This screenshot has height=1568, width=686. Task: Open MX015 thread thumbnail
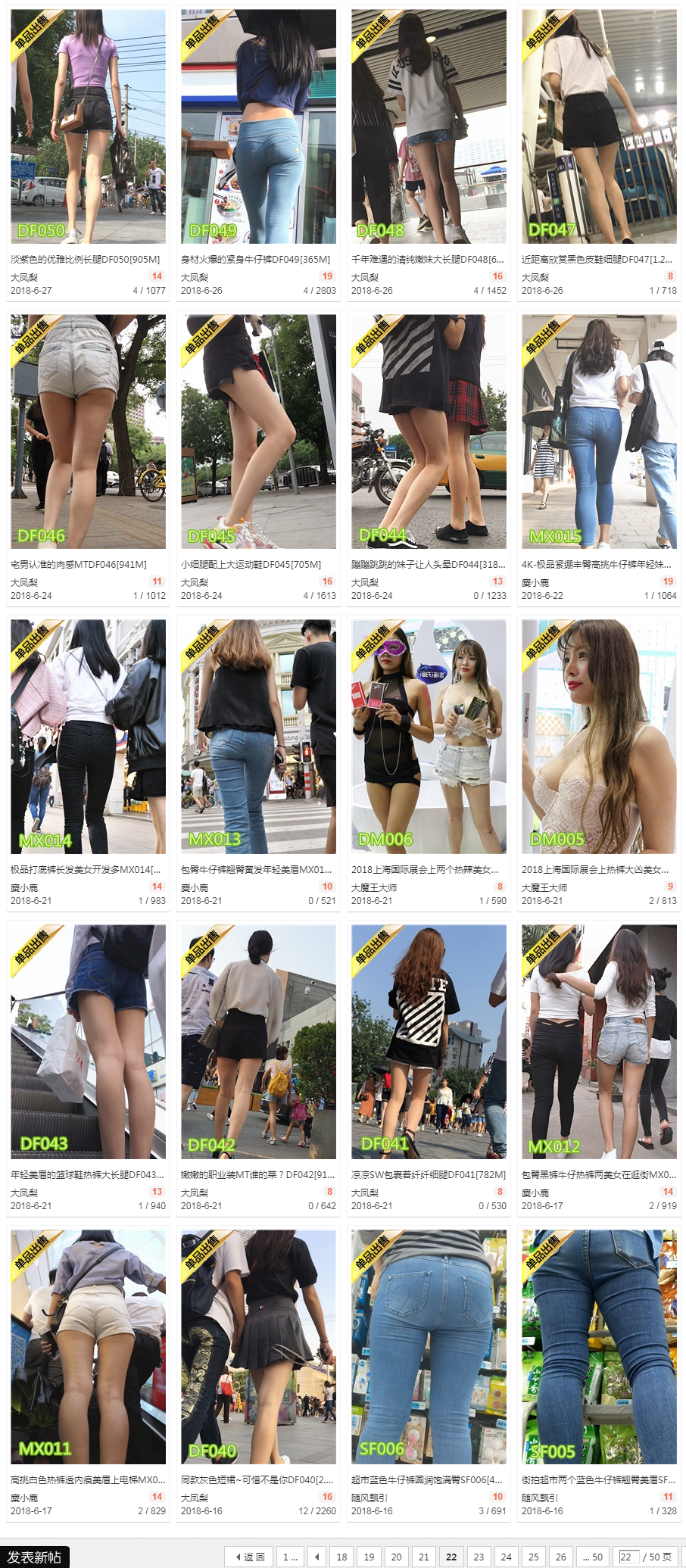(599, 432)
